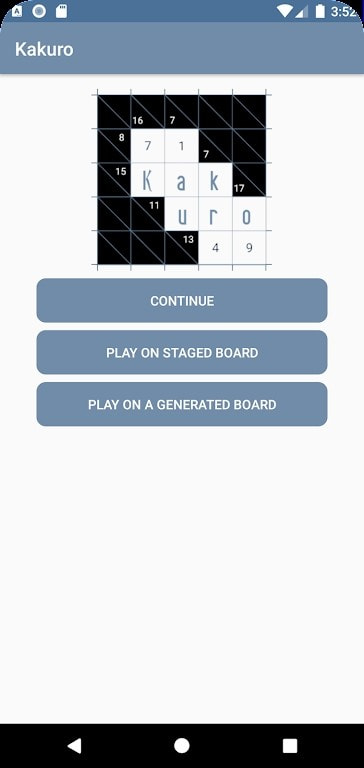Go back using system back button
This screenshot has height=768, width=364.
click(x=74, y=745)
